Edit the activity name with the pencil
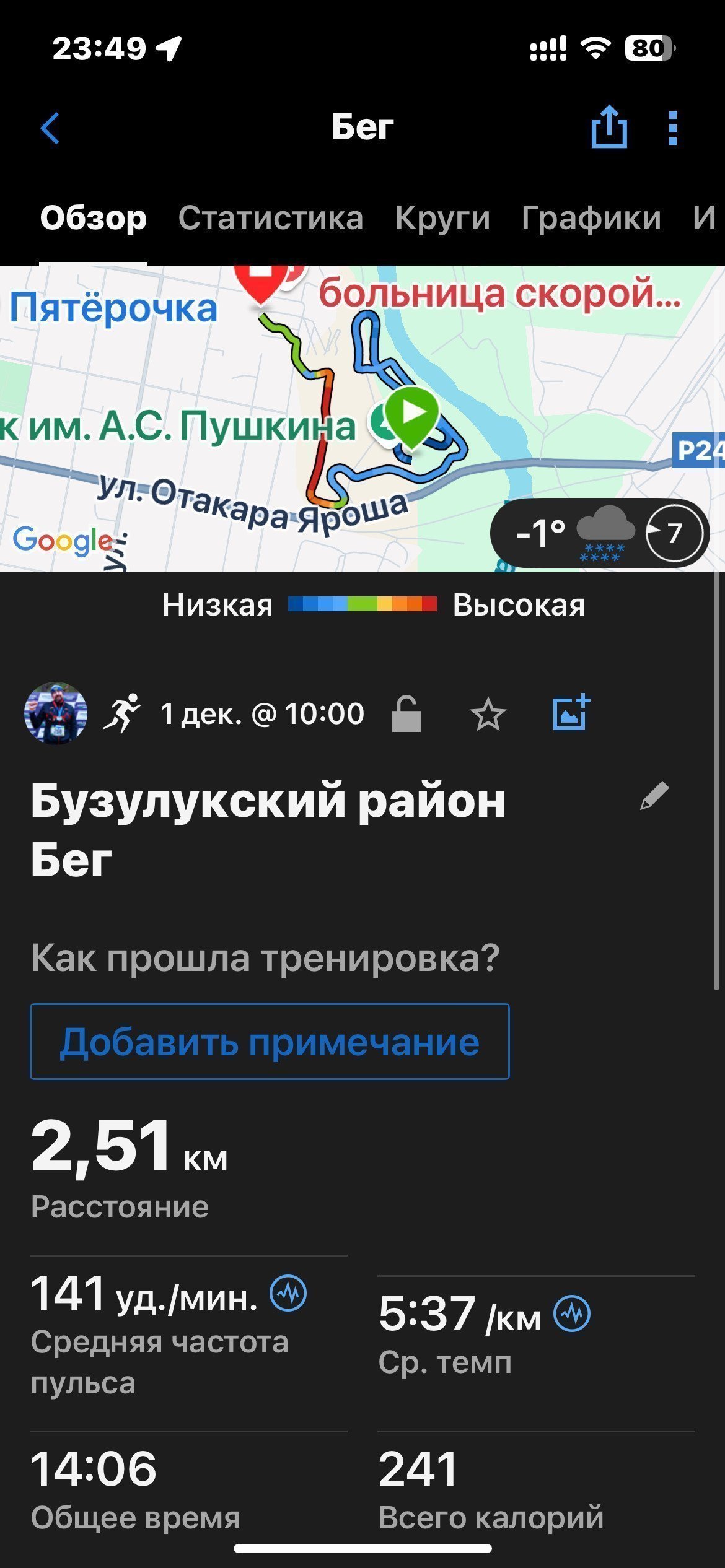 pos(654,796)
